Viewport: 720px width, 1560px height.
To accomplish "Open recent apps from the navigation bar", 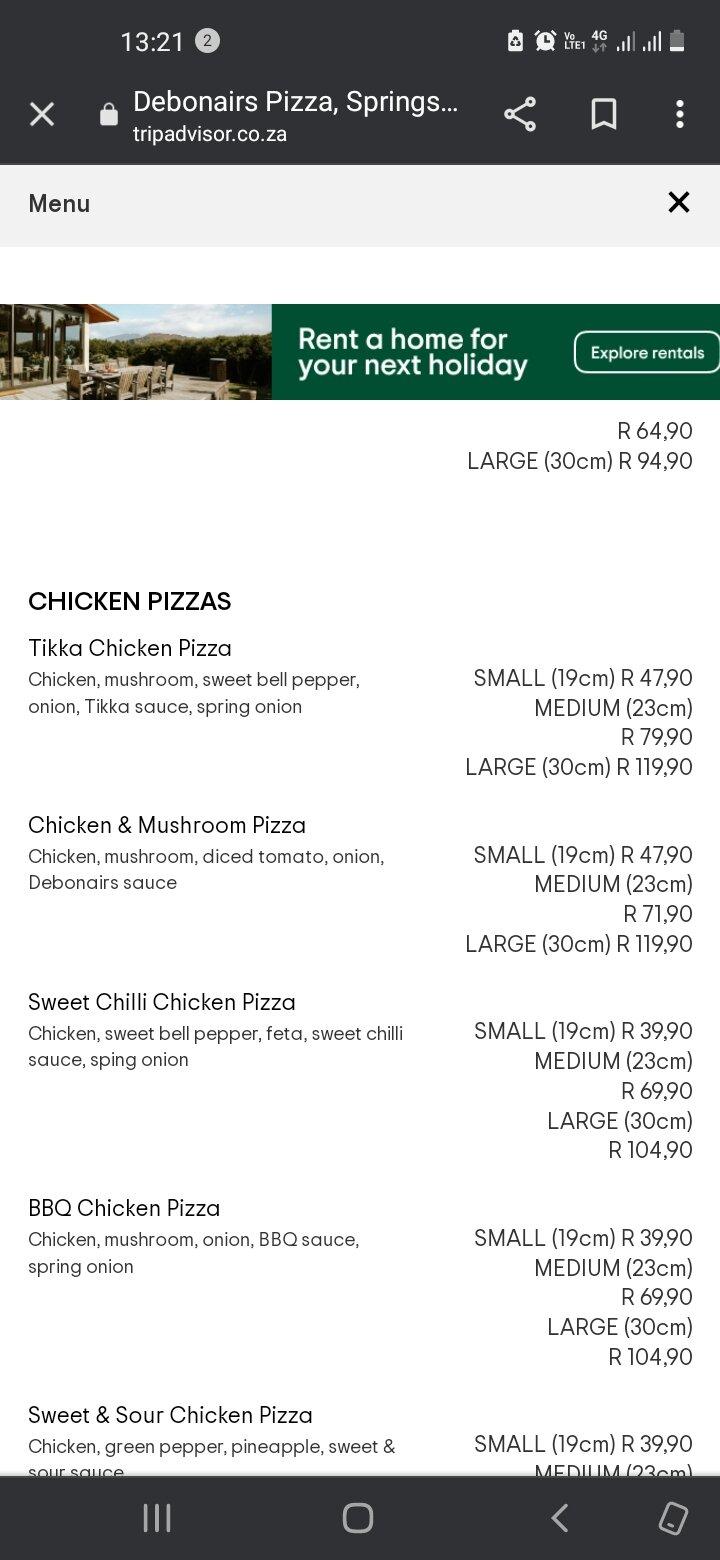I will [157, 1517].
